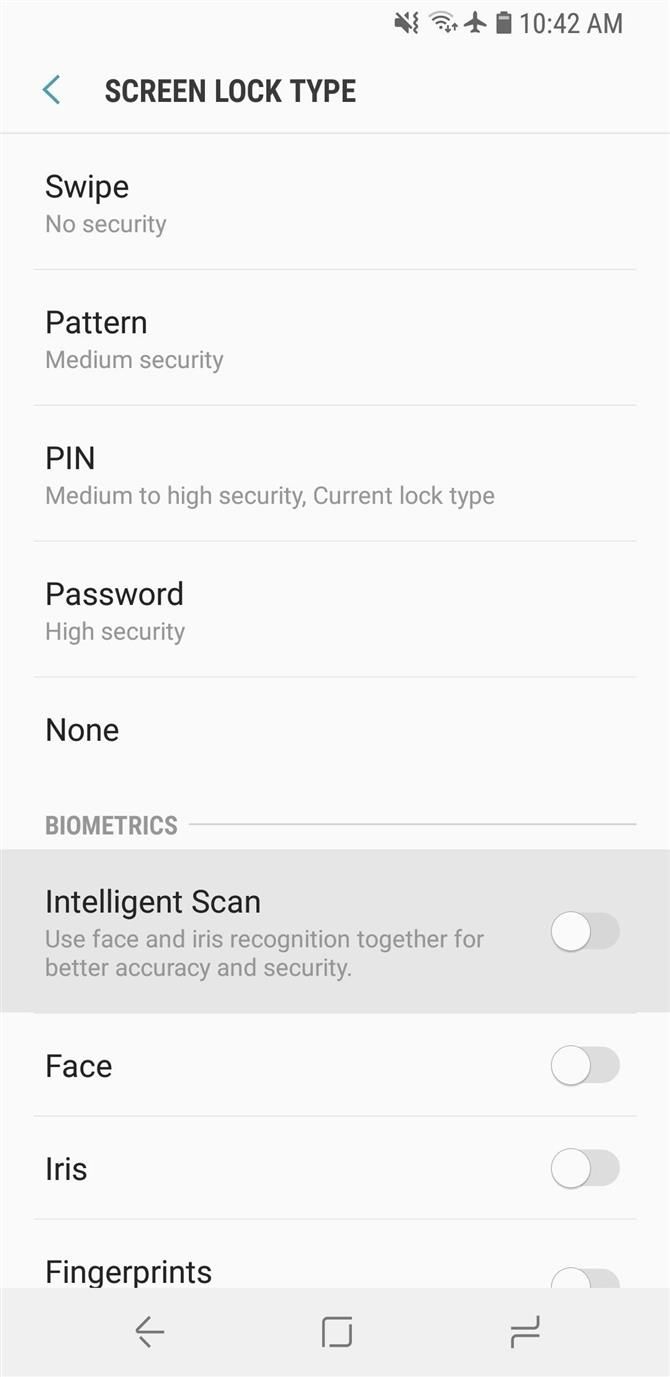The width and height of the screenshot is (670, 1377).
Task: Open recent apps from navigation bar
Action: (x=524, y=1332)
